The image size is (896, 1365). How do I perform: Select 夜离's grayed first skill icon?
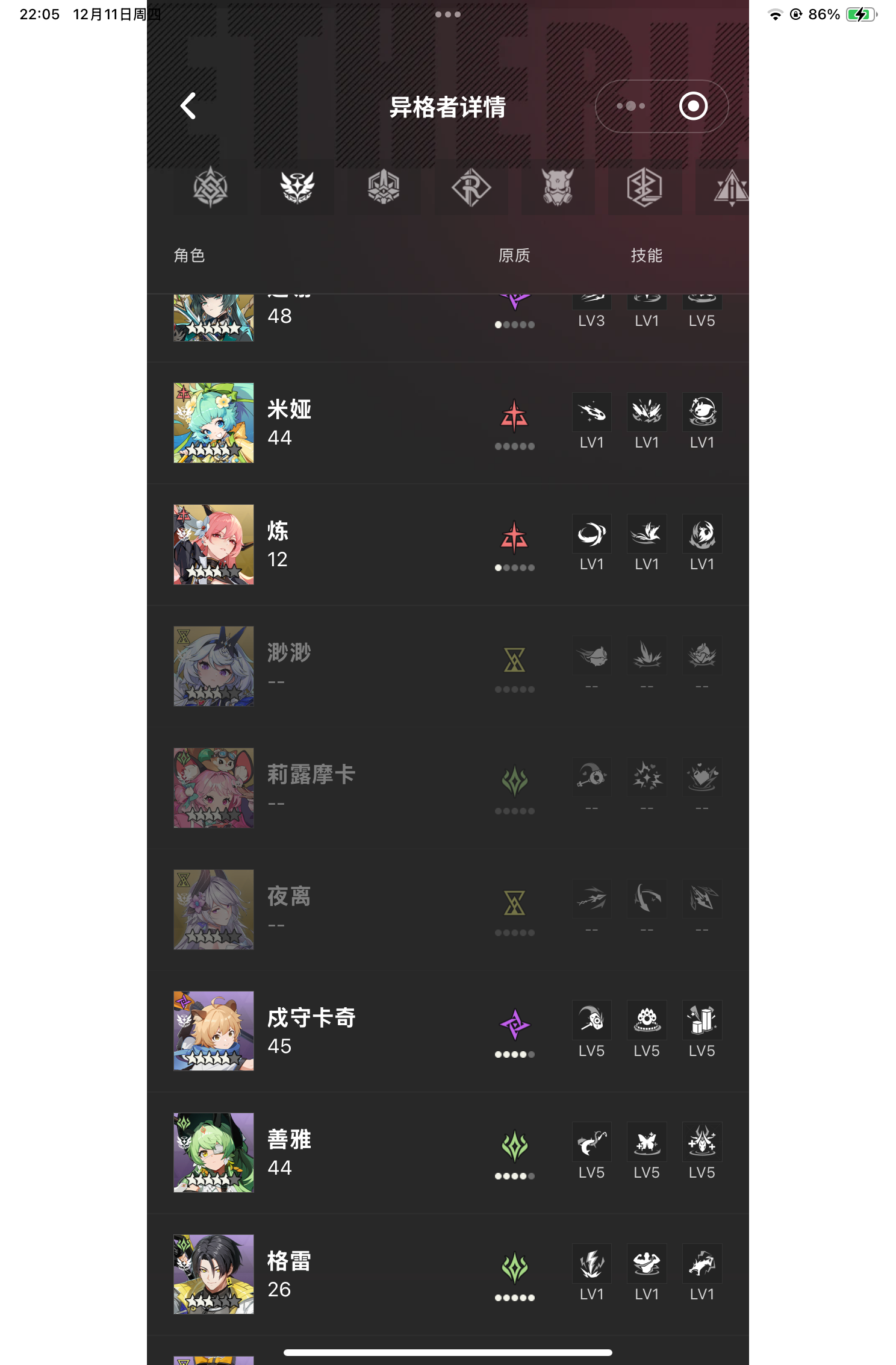(591, 898)
